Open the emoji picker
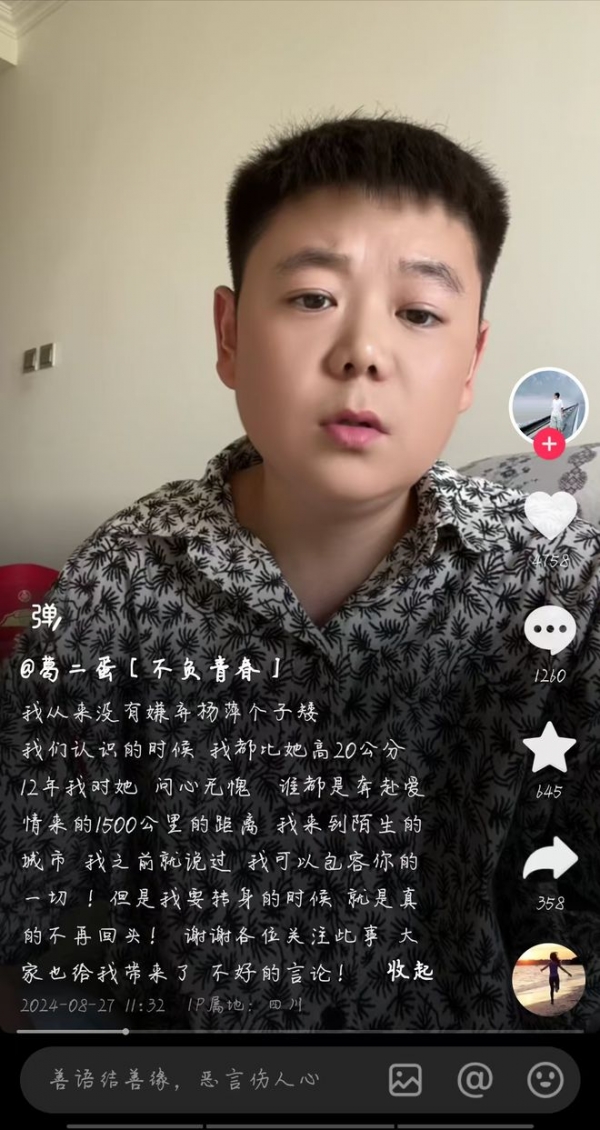 point(545,1079)
